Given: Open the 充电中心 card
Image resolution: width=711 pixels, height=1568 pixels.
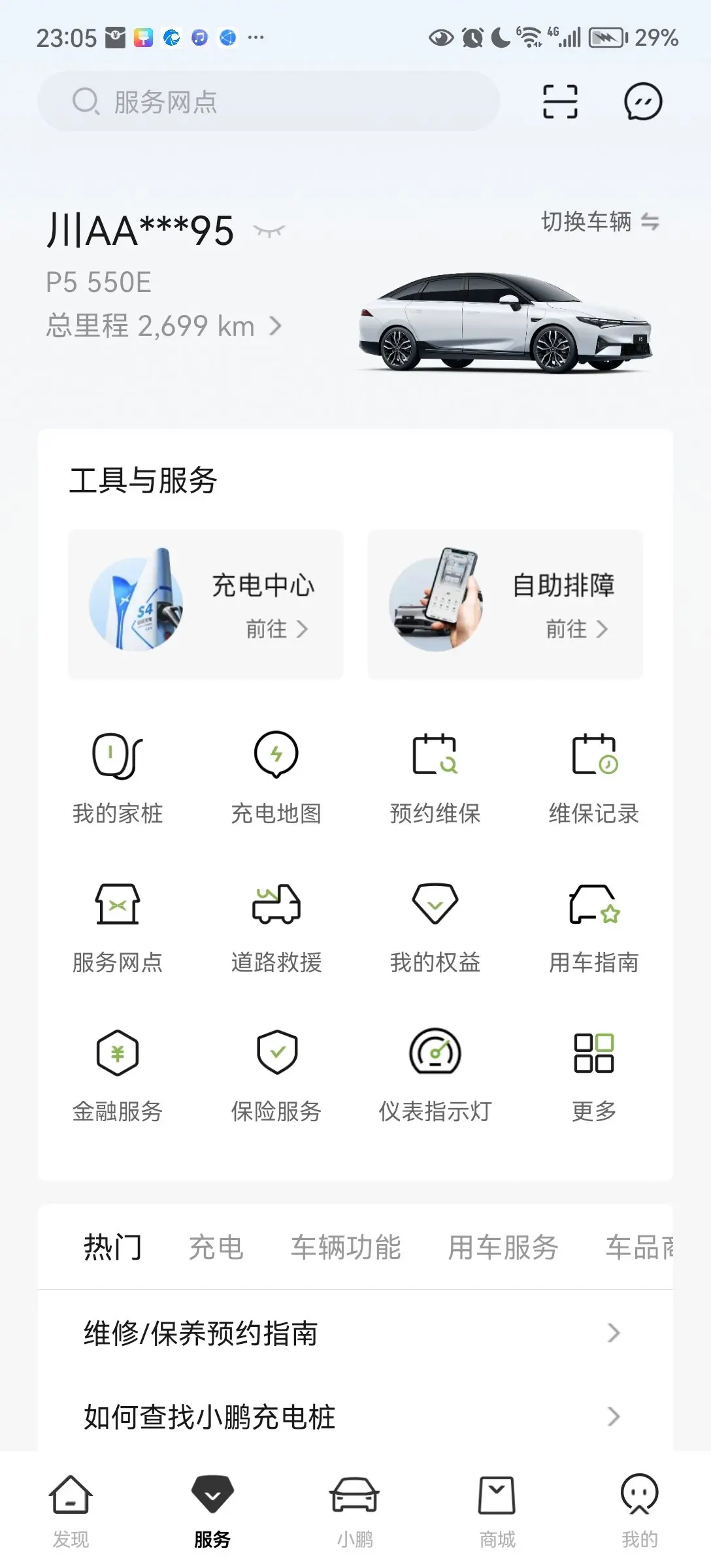Looking at the screenshot, I should [206, 604].
